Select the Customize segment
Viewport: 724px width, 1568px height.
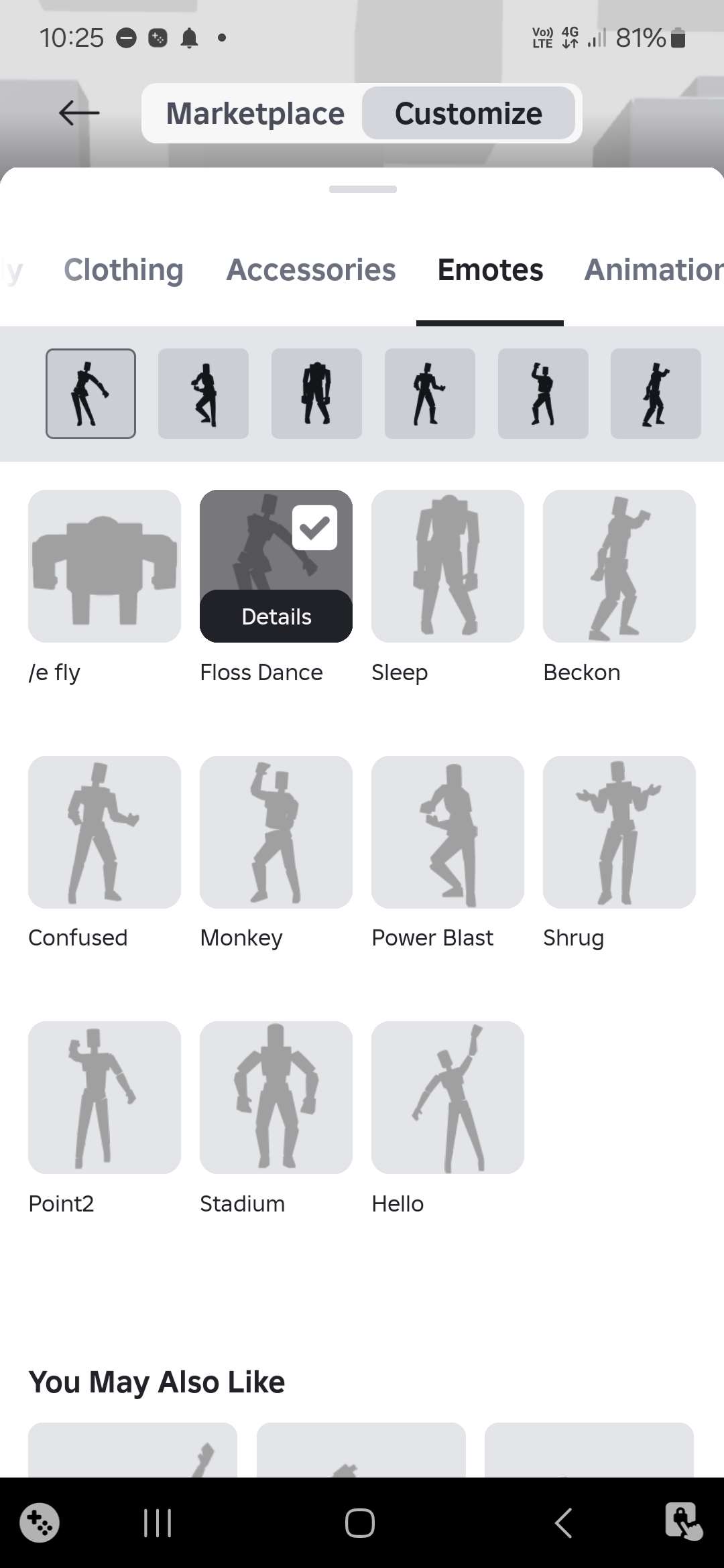point(468,113)
